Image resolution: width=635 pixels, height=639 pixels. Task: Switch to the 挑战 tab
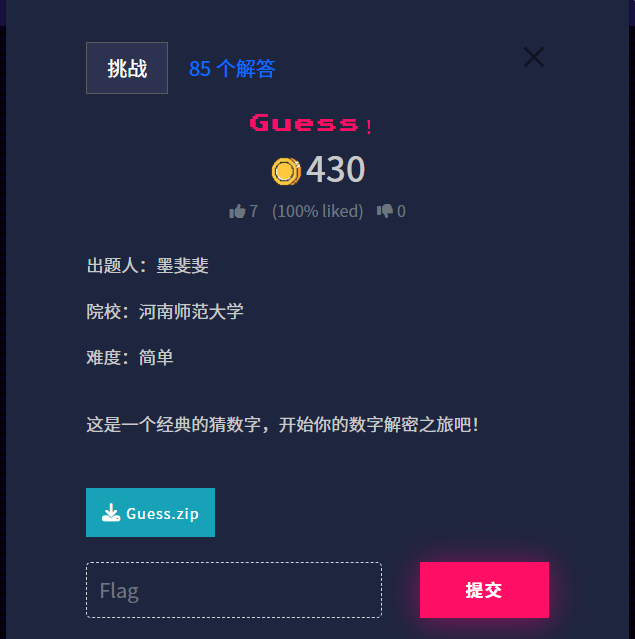127,68
